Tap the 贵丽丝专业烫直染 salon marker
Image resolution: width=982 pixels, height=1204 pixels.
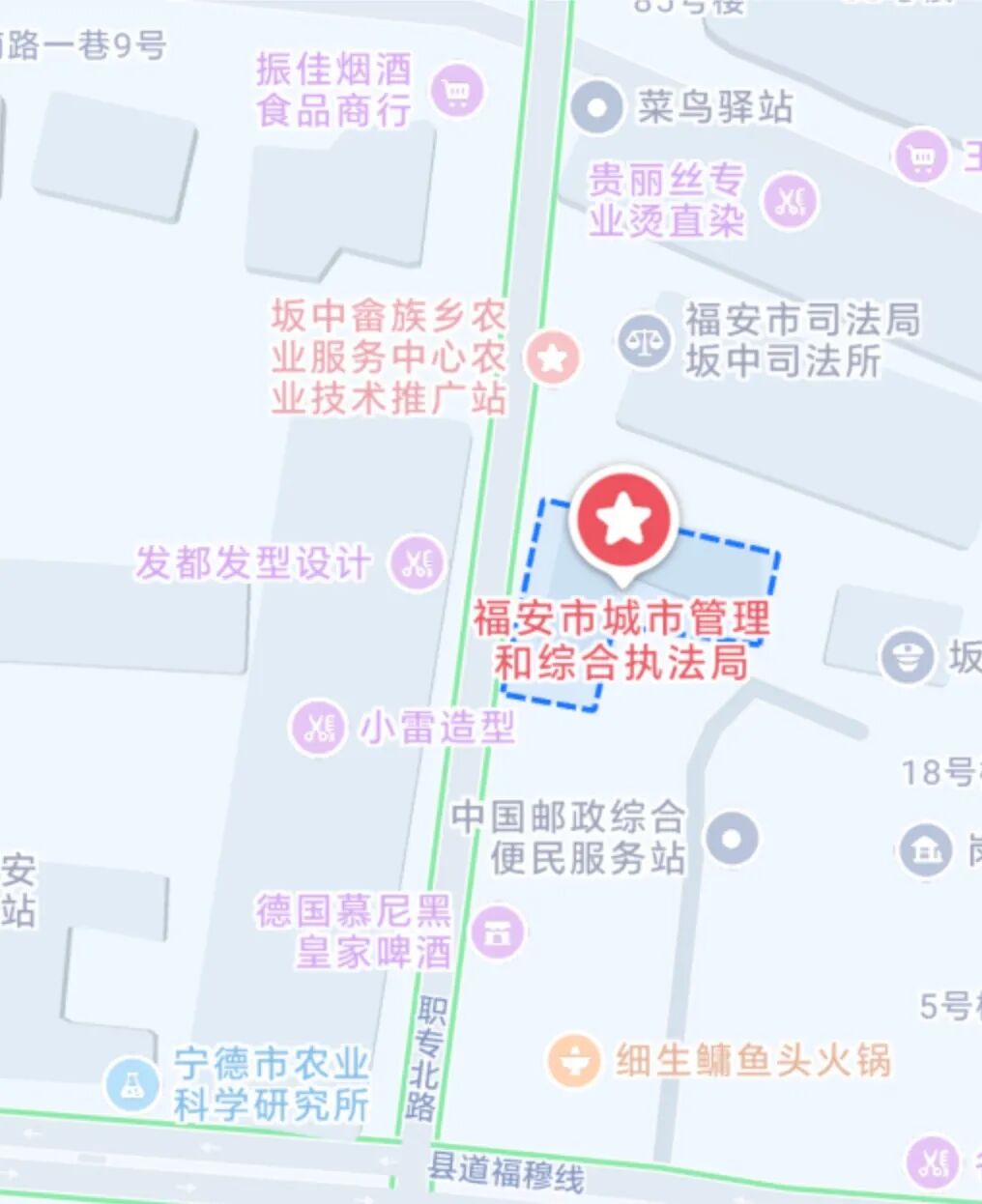coord(790,201)
